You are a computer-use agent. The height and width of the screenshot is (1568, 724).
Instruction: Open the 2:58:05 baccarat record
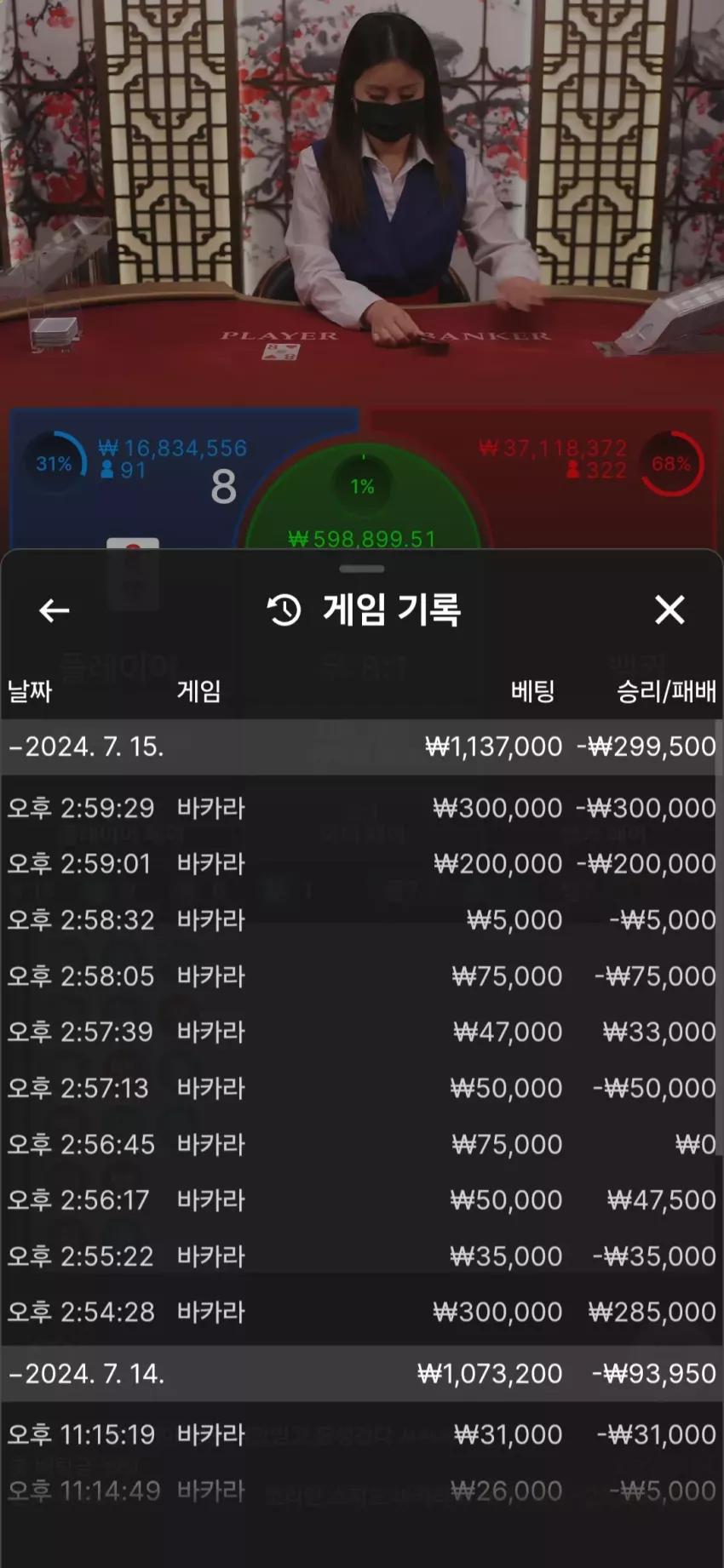click(x=362, y=976)
